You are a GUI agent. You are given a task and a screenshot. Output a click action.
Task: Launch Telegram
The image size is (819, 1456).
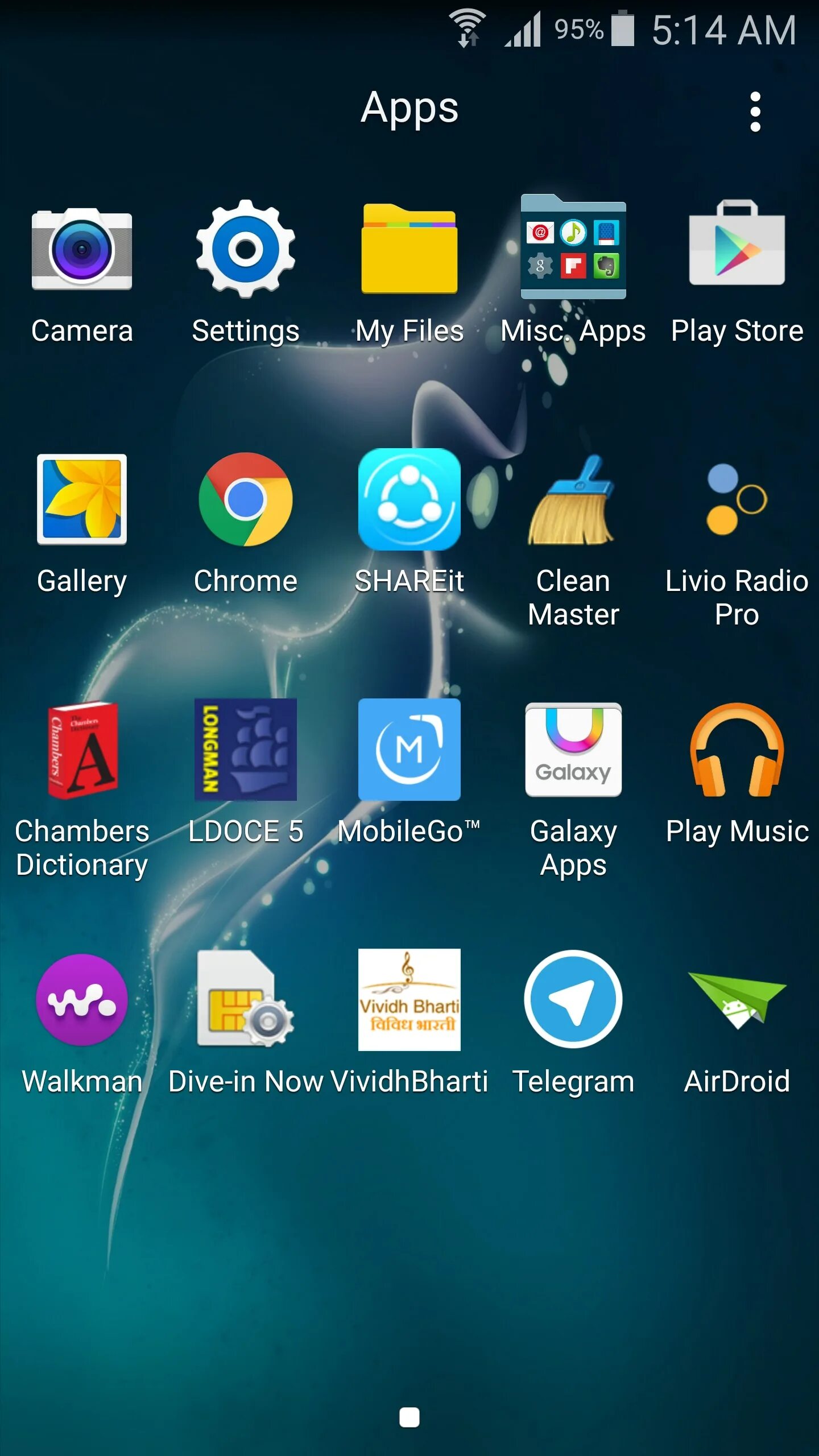(x=573, y=1000)
